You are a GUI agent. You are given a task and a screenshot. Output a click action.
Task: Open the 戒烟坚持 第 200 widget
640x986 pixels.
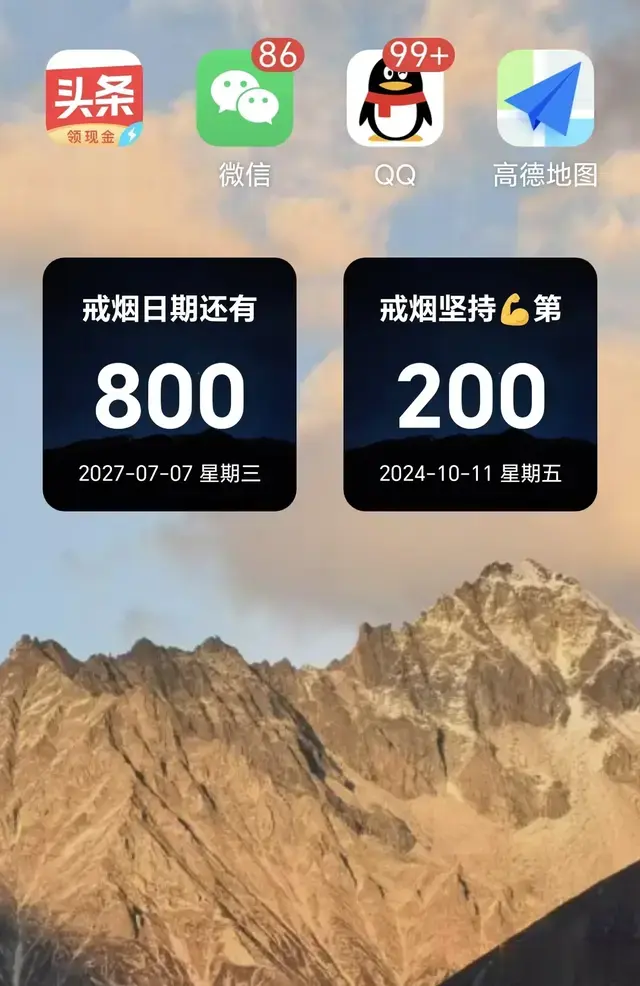470,384
